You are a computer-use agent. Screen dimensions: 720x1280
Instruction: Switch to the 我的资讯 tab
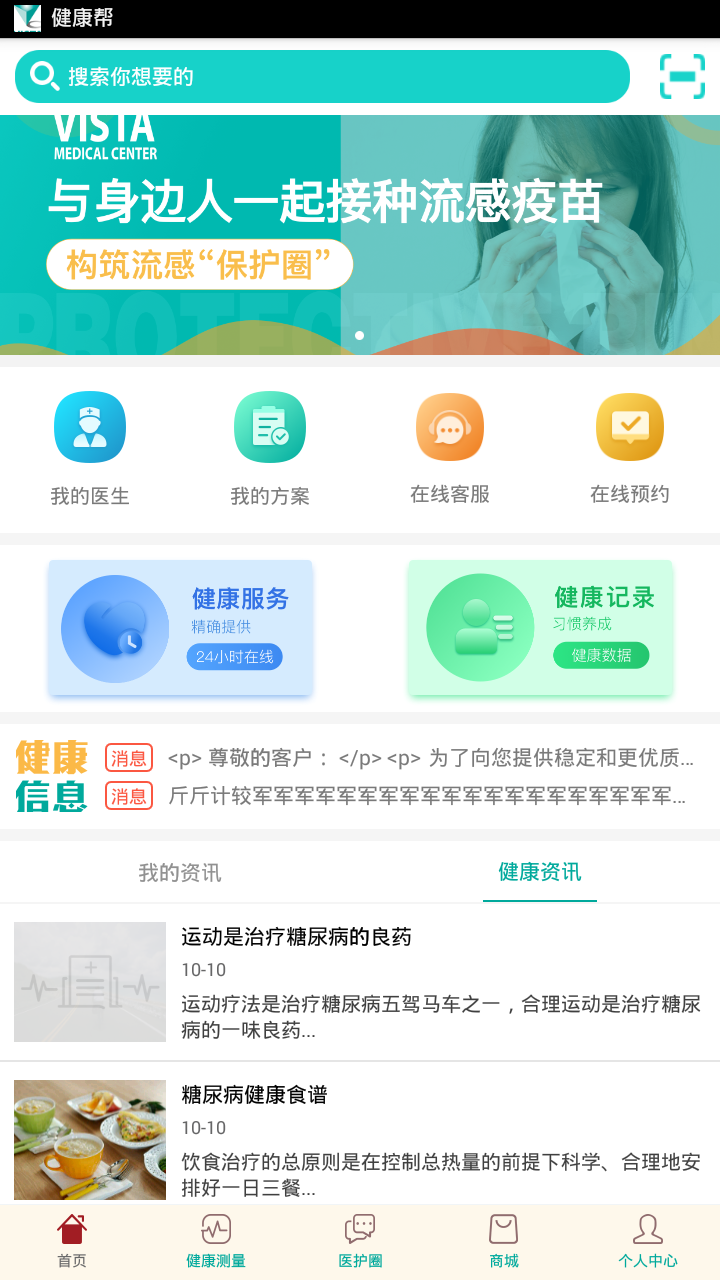click(180, 872)
